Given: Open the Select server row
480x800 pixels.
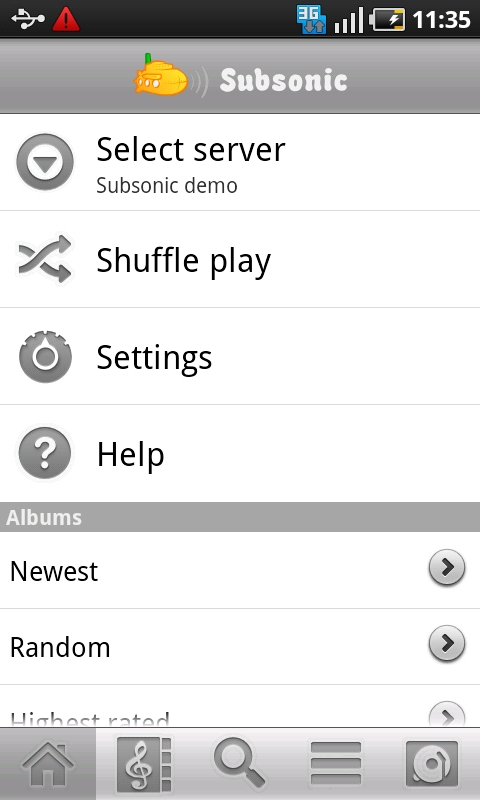Looking at the screenshot, I should coord(240,162).
